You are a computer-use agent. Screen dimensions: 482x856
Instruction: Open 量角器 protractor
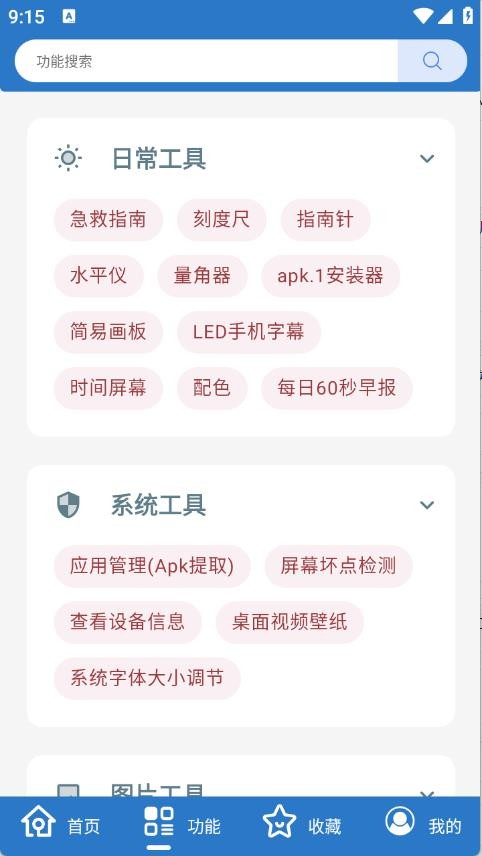click(202, 276)
